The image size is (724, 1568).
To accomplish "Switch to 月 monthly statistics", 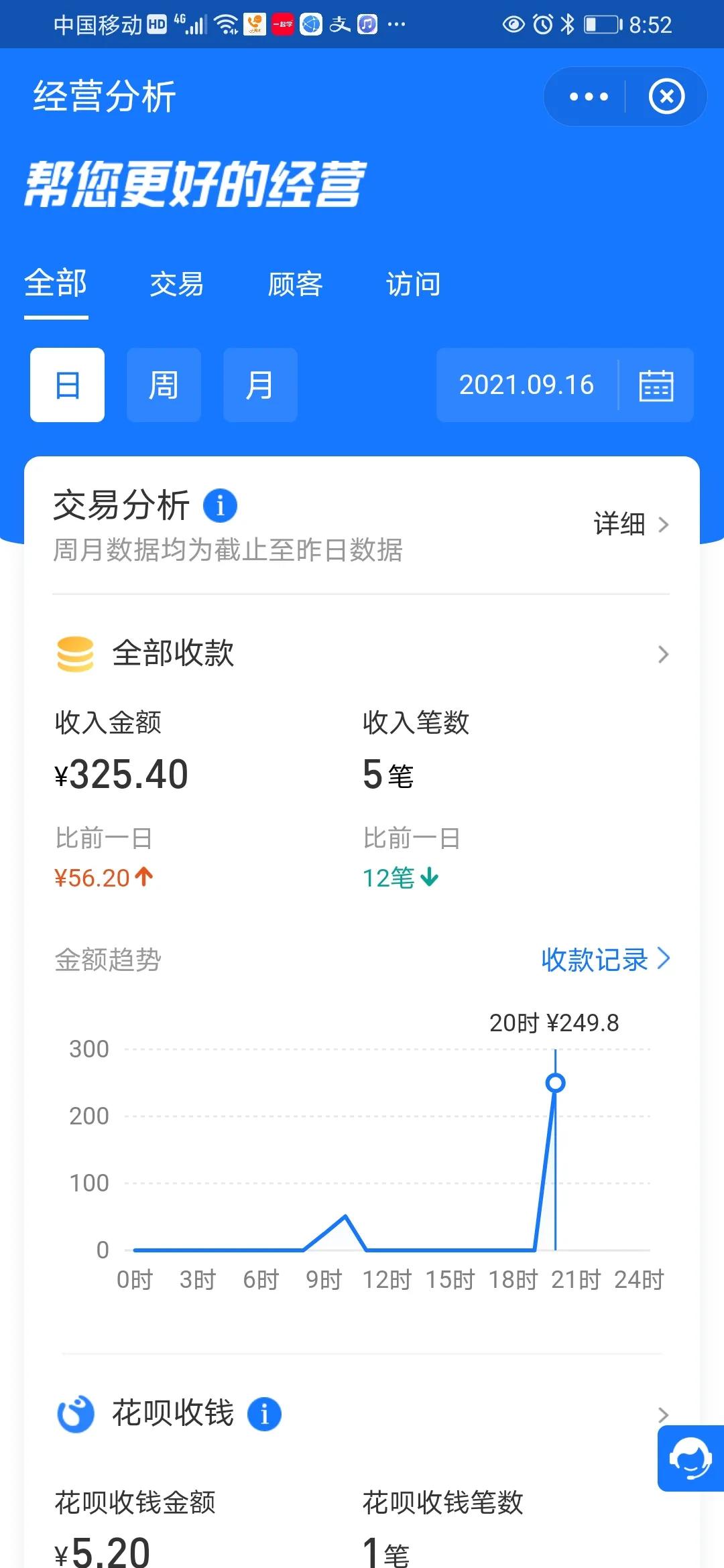I will click(260, 386).
